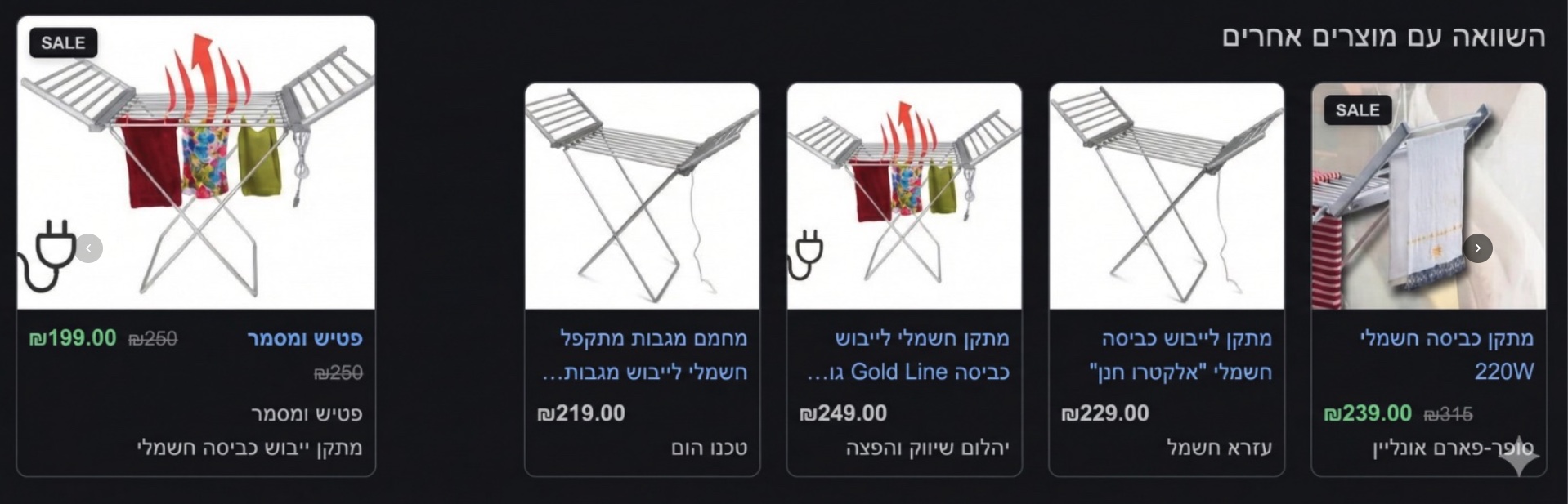Open the פטיש ומסמר store link

[x=305, y=338]
